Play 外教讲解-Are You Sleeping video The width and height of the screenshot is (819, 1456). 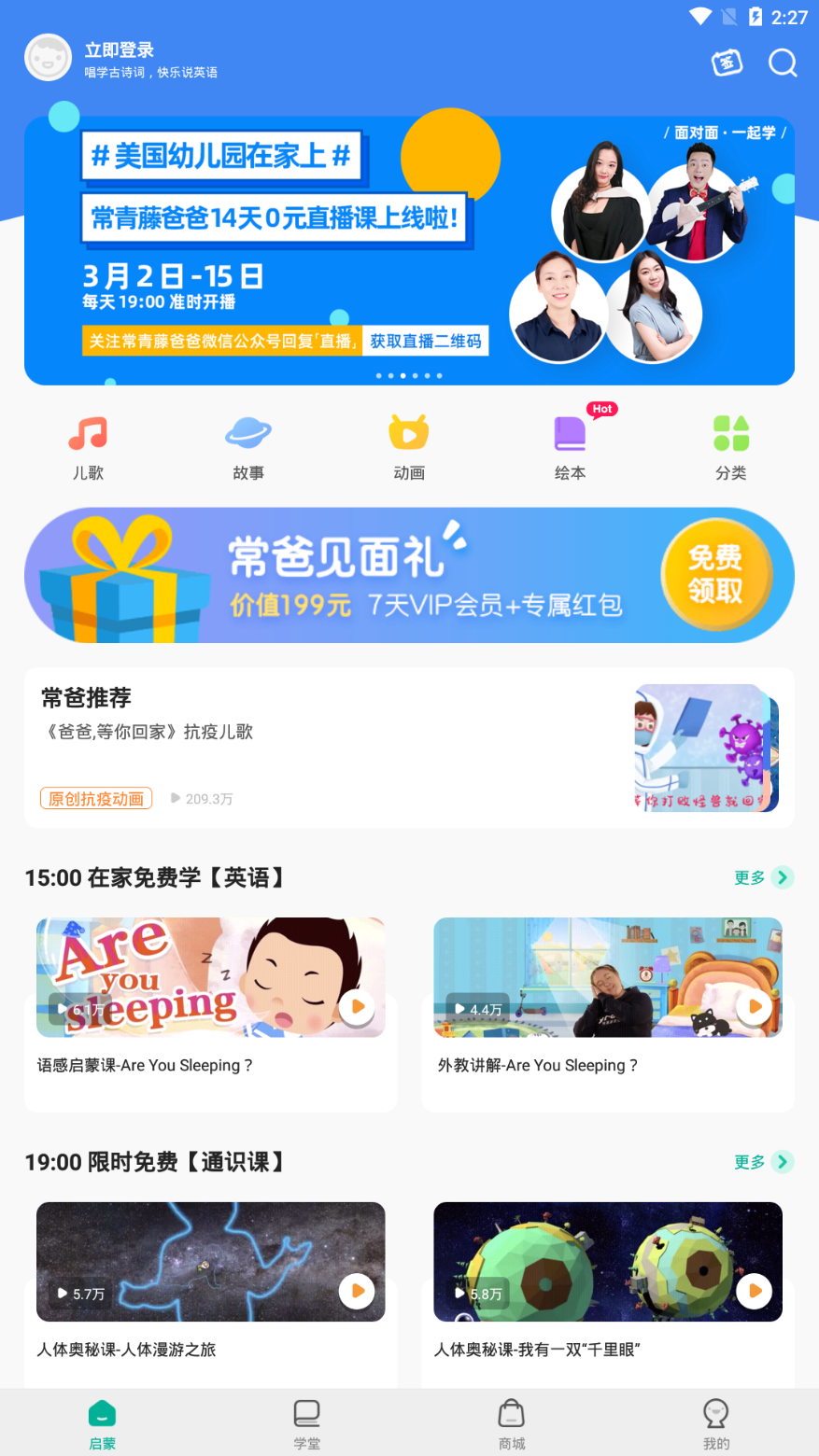pos(754,1007)
